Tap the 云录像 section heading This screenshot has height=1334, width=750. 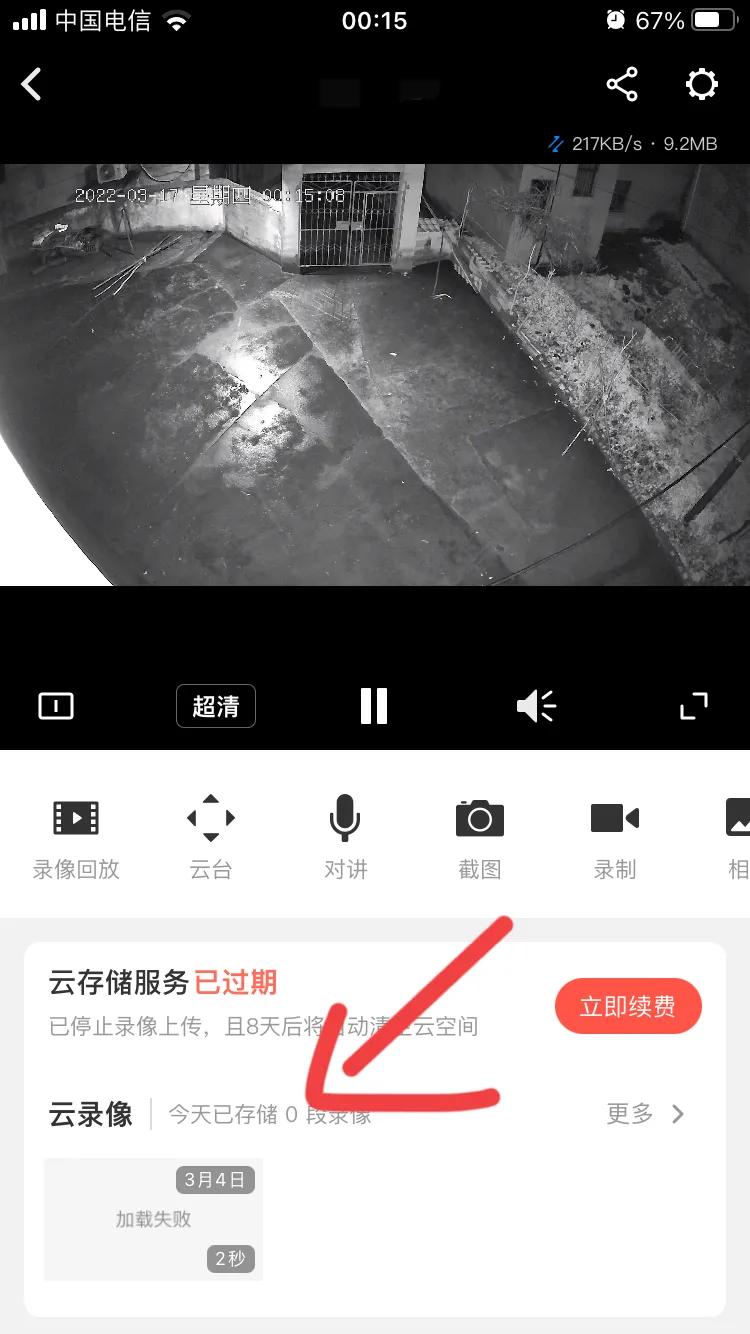coord(89,1114)
